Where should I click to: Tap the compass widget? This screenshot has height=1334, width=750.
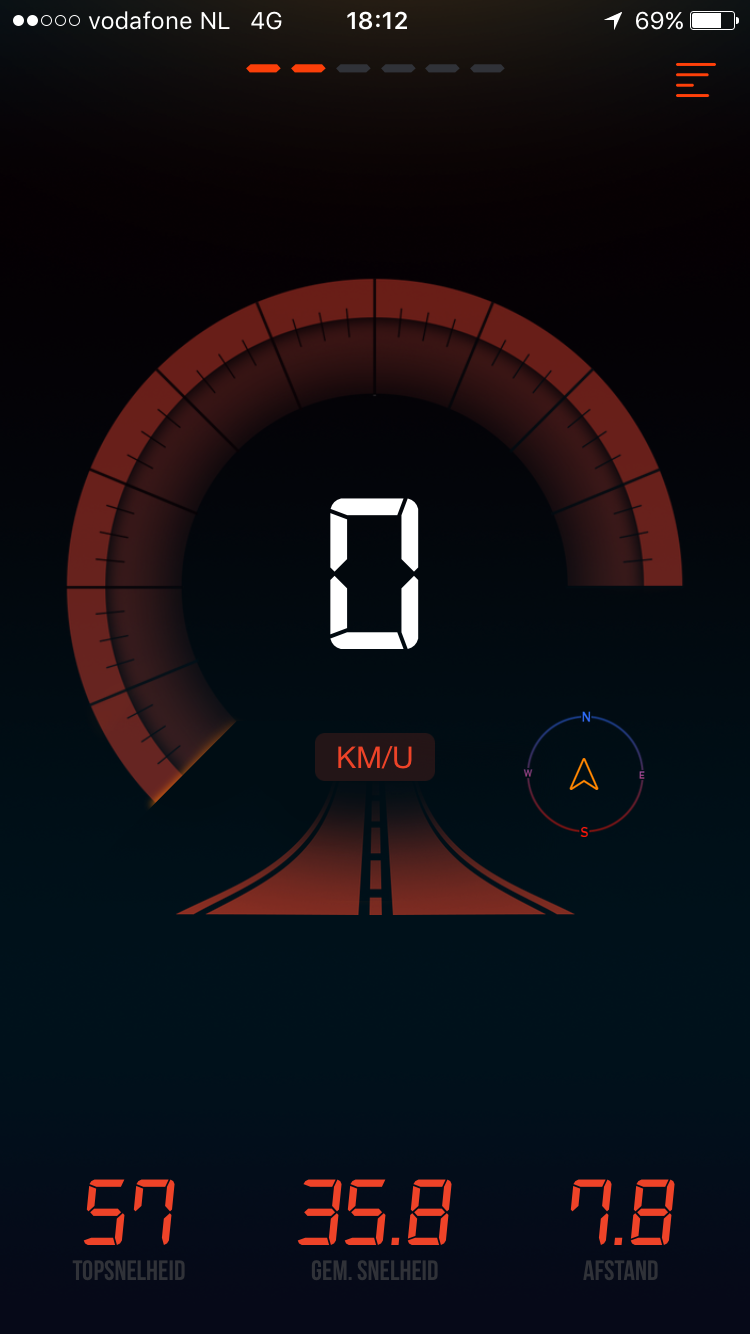click(x=585, y=774)
